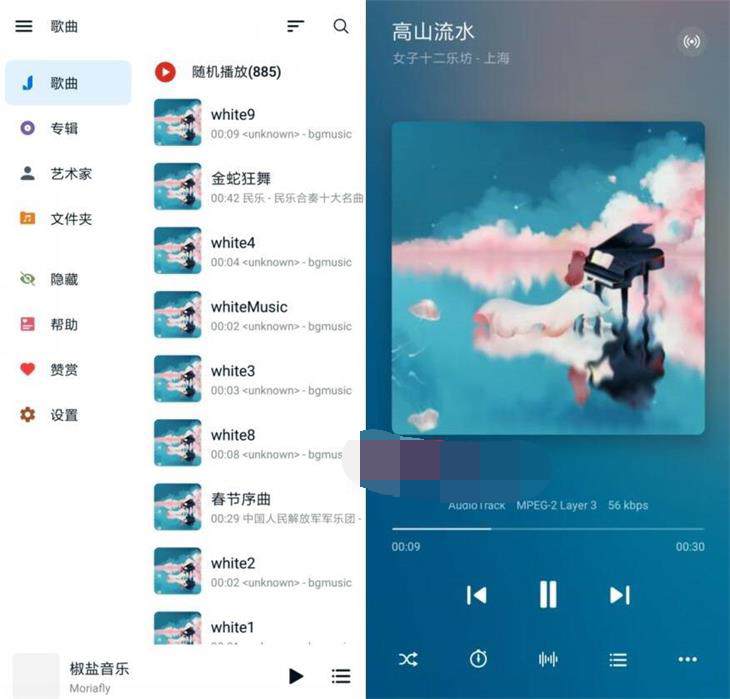Image resolution: width=730 pixels, height=699 pixels.
Task: Tap the playback progress bar
Action: (548, 528)
